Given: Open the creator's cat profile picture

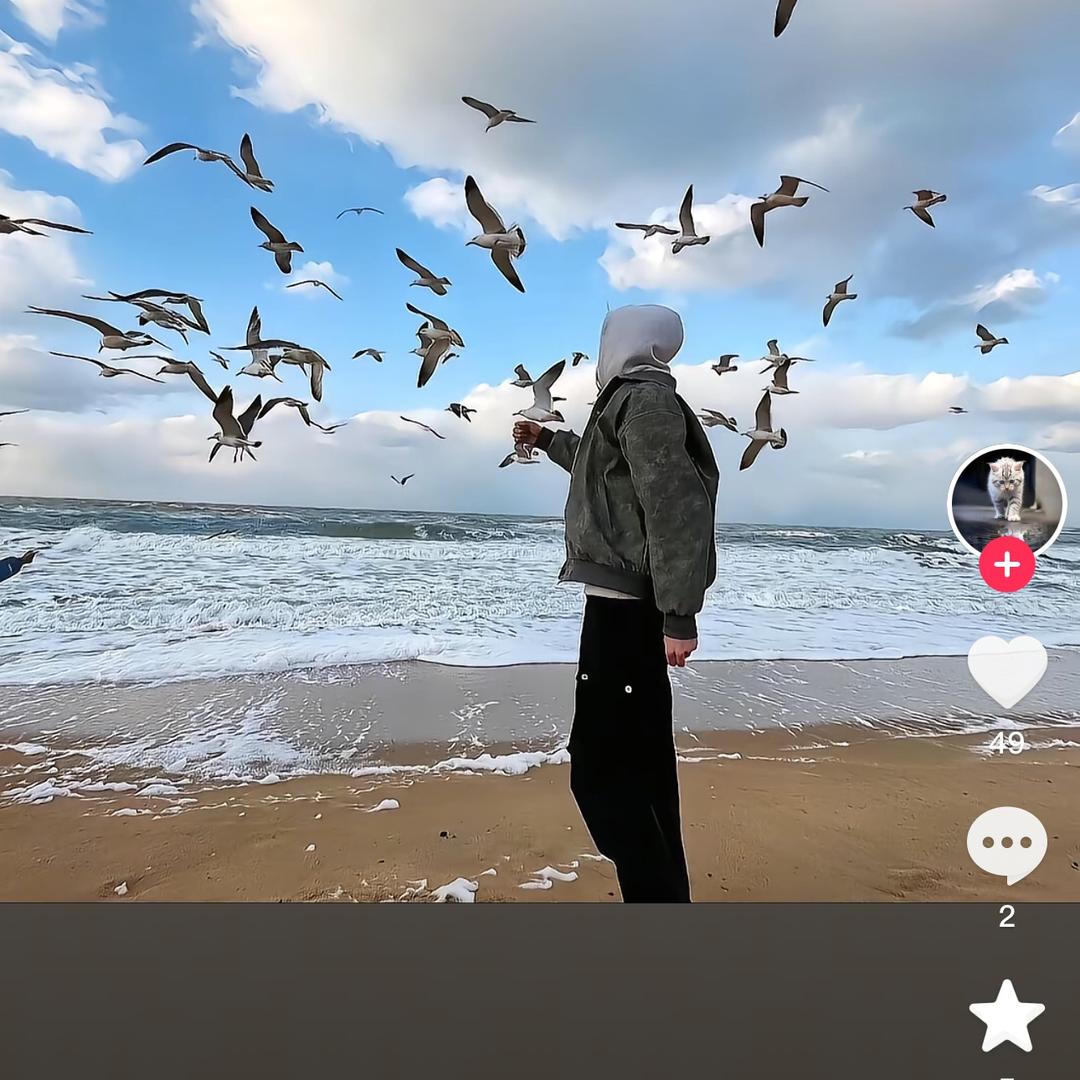Looking at the screenshot, I should 1006,497.
